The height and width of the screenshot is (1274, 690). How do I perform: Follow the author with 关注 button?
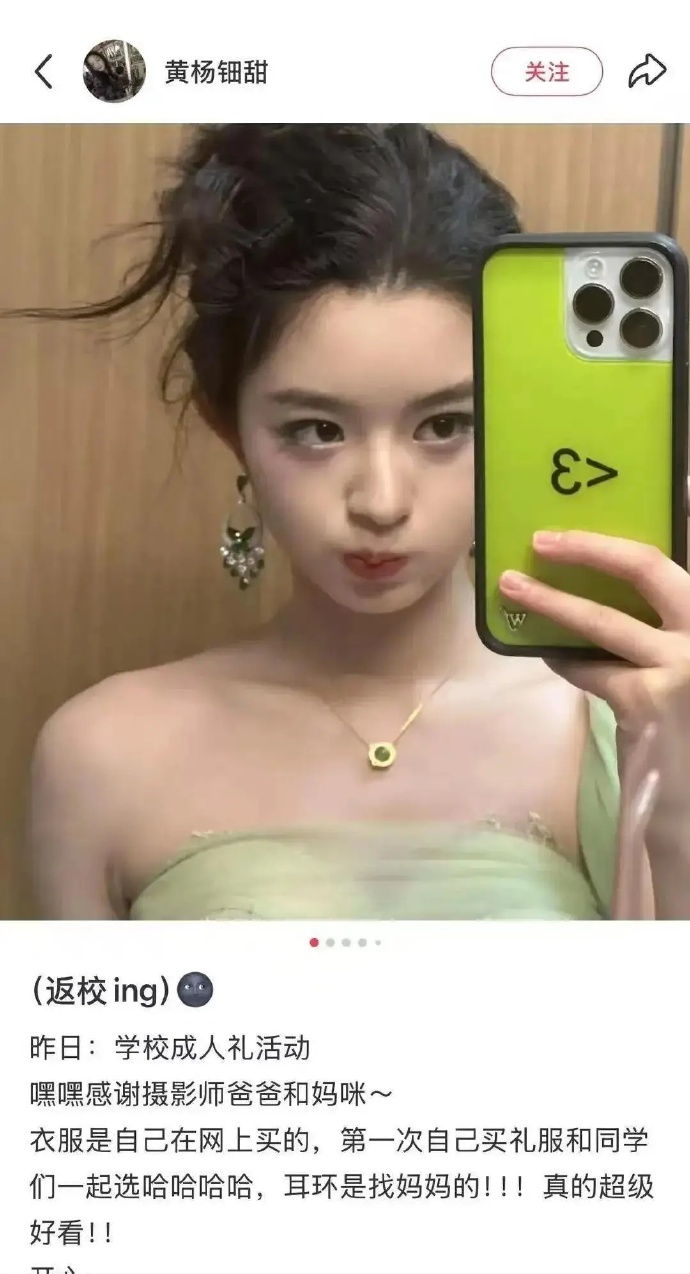pos(546,72)
